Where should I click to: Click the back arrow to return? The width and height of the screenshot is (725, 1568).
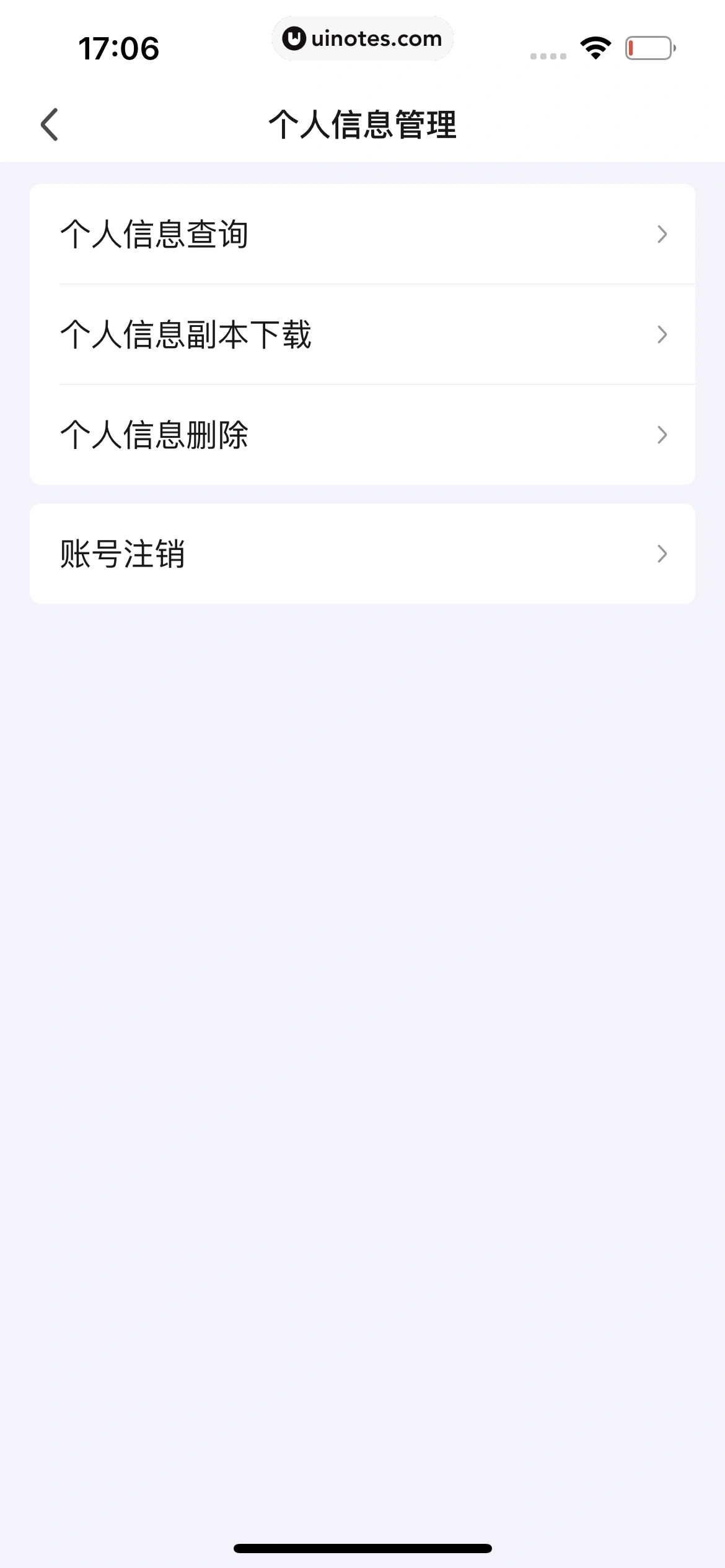click(50, 124)
